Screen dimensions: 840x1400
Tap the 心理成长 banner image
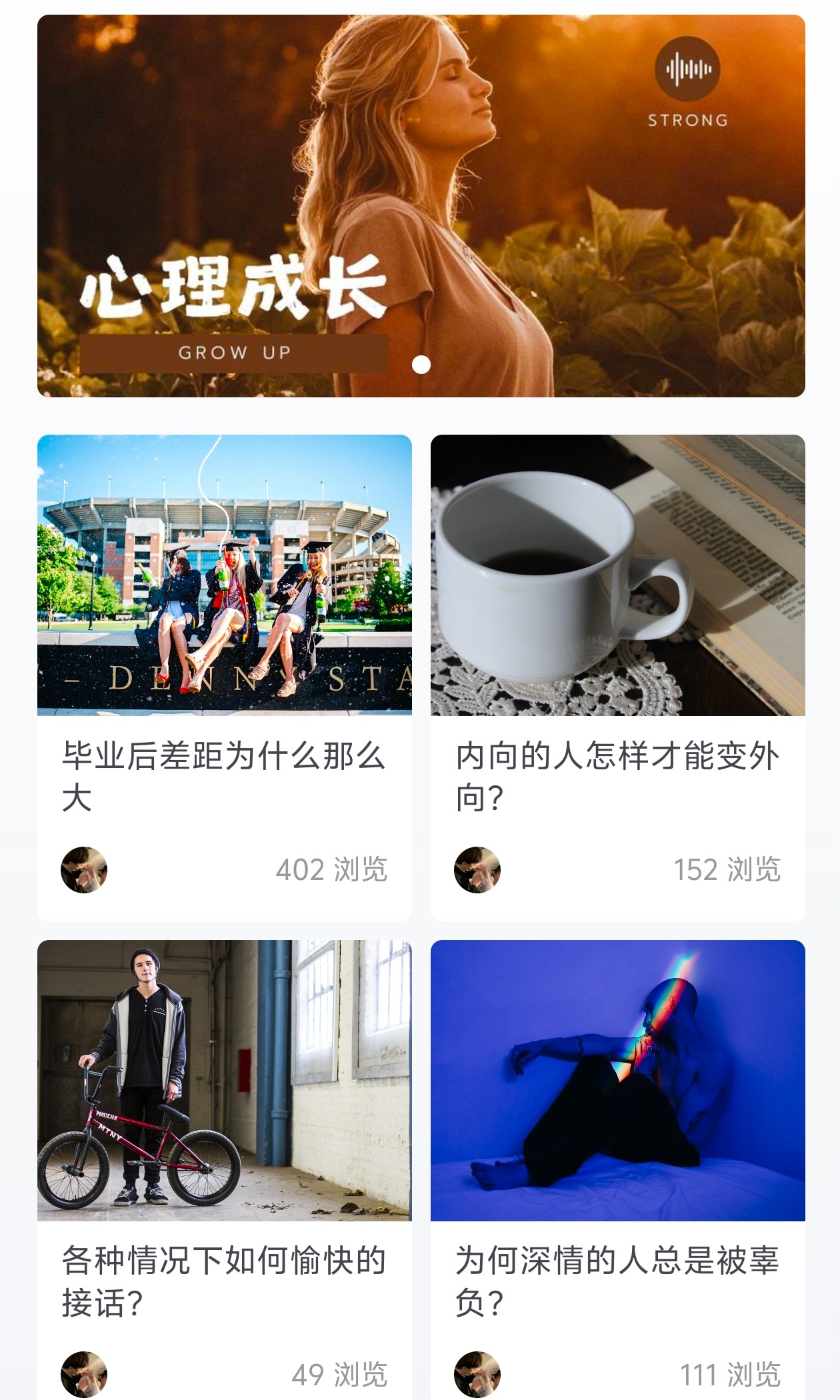coord(420,200)
